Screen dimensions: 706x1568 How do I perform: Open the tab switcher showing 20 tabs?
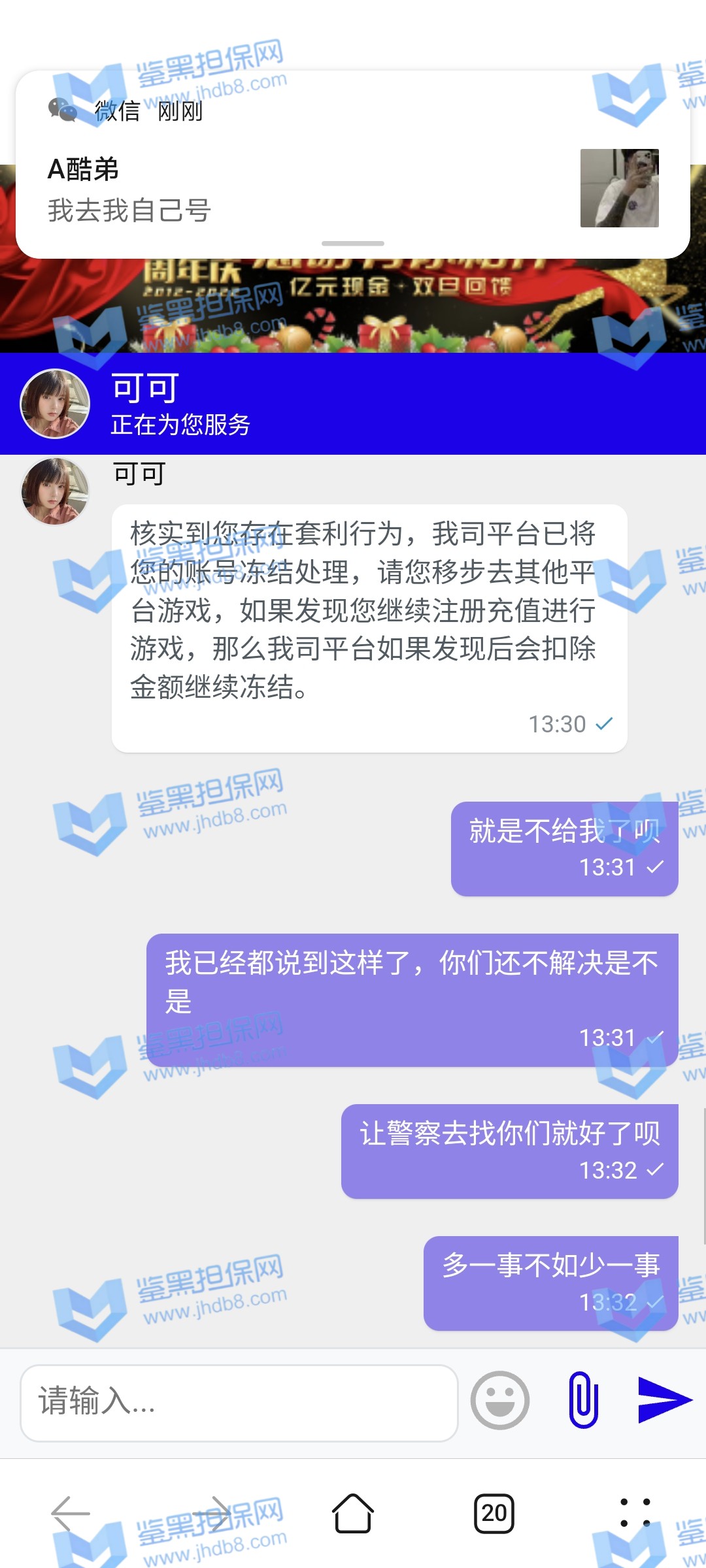494,1513
